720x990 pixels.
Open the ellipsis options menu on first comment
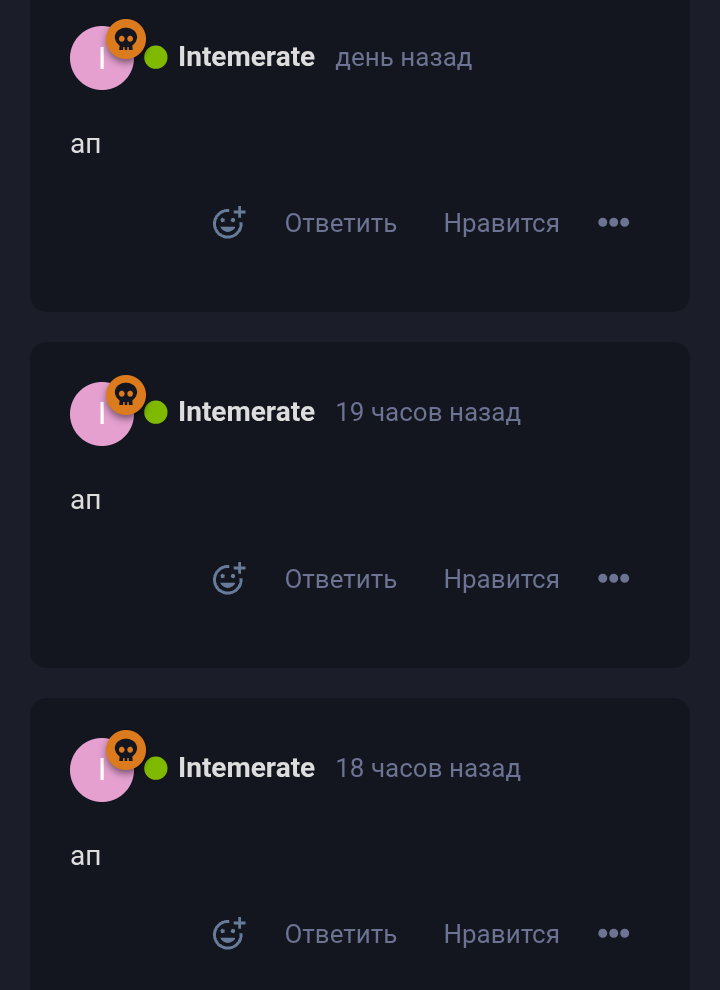(x=612, y=222)
